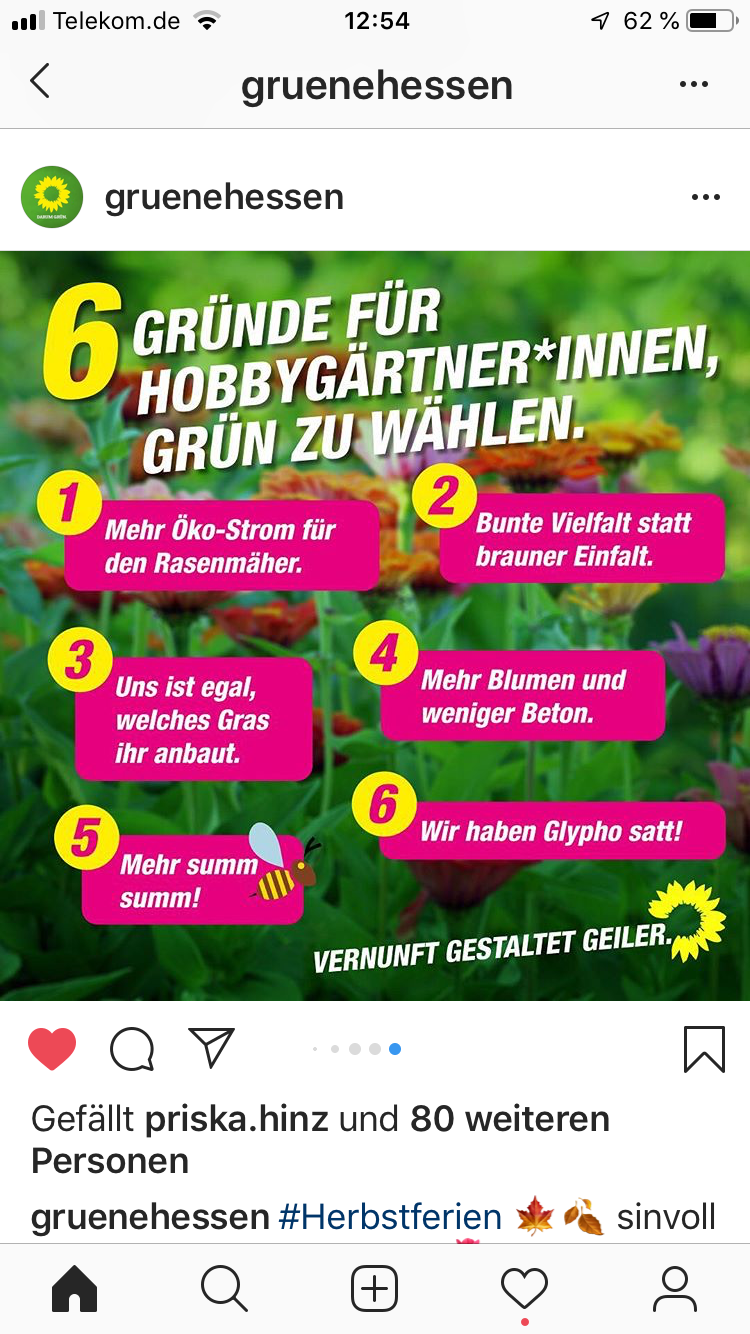Open the Activity heart tab
Viewport: 750px width, 1334px height.
tap(525, 1289)
